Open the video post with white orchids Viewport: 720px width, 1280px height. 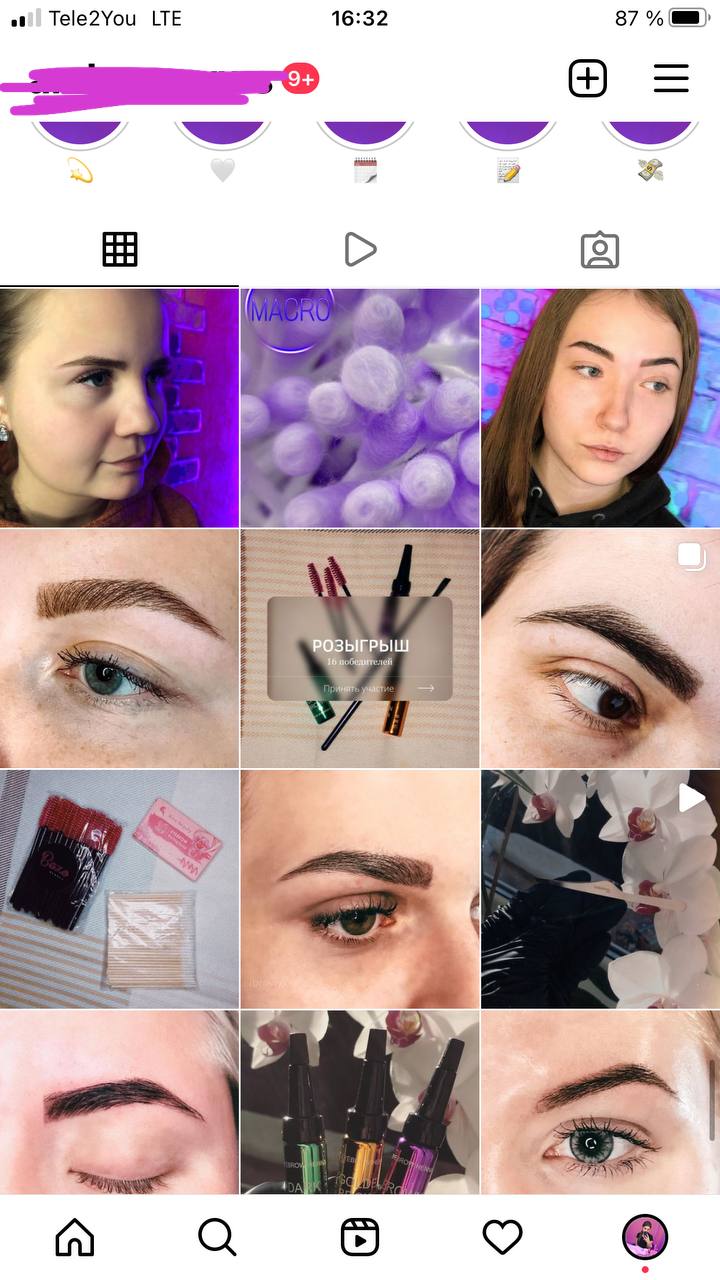pyautogui.click(x=600, y=888)
